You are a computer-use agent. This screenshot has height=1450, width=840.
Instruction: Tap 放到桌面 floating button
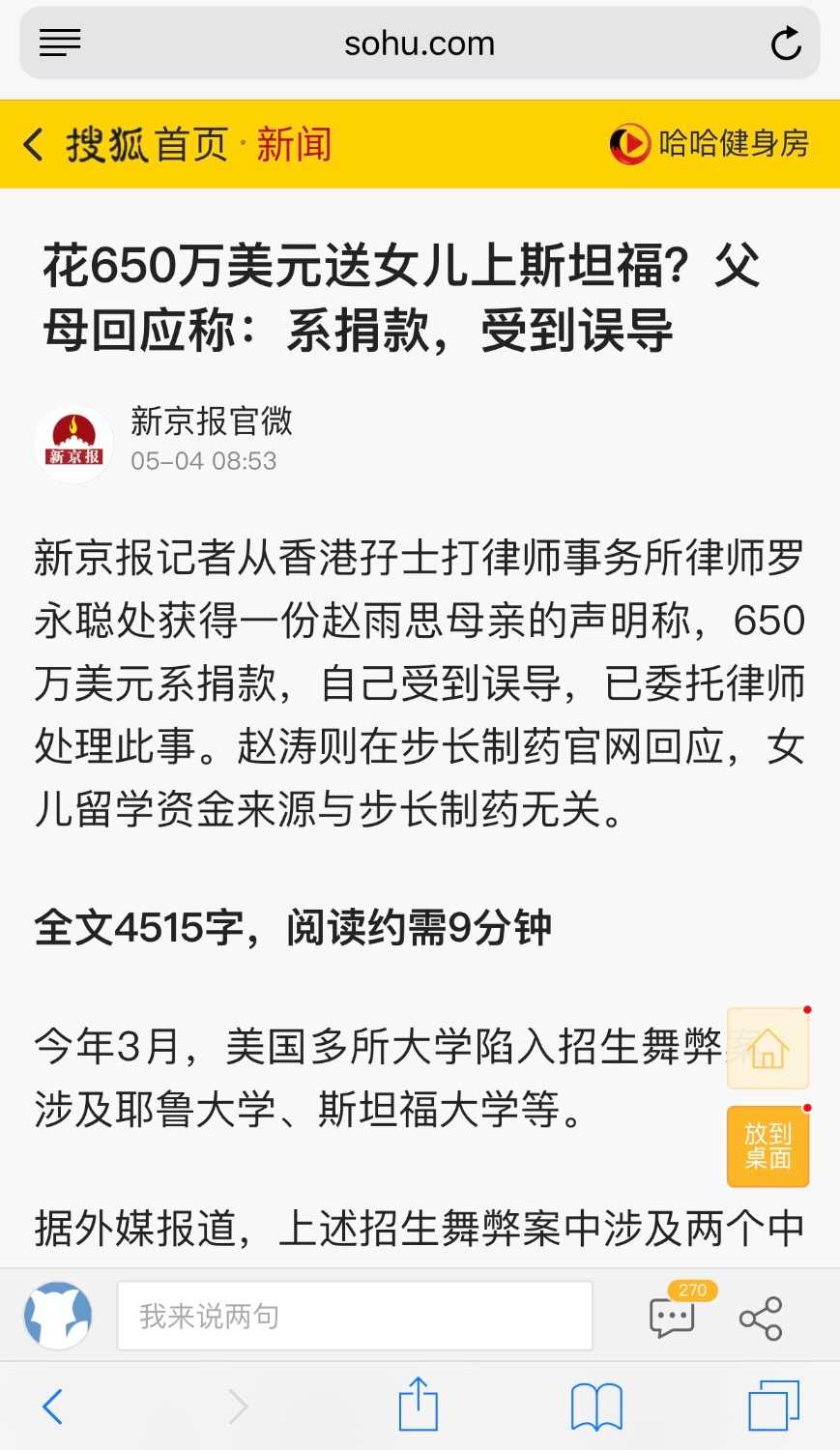768,1146
